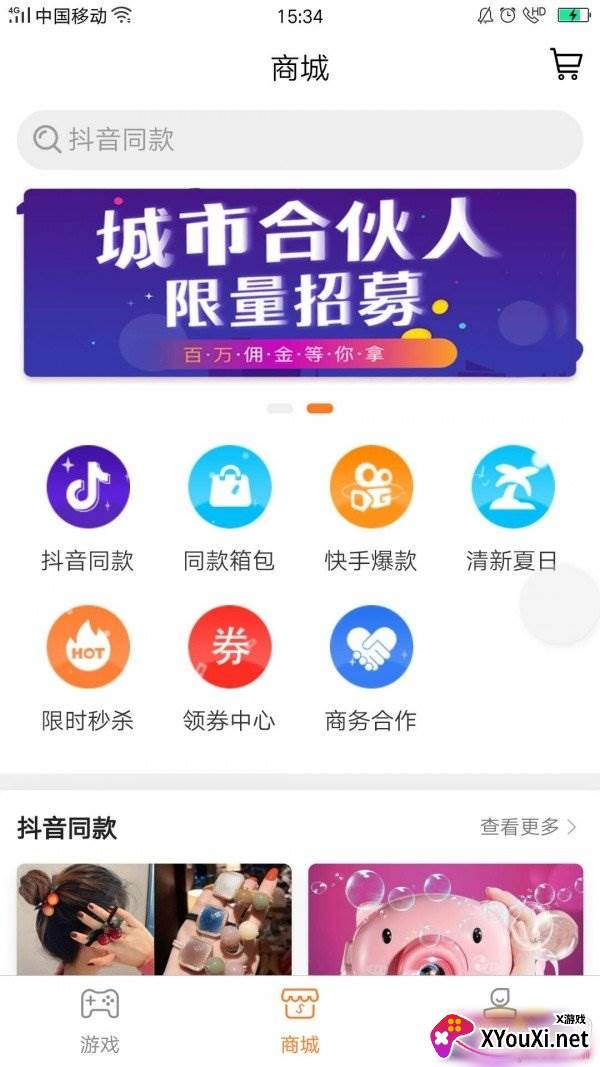Select the 商城 tab

[300, 1021]
